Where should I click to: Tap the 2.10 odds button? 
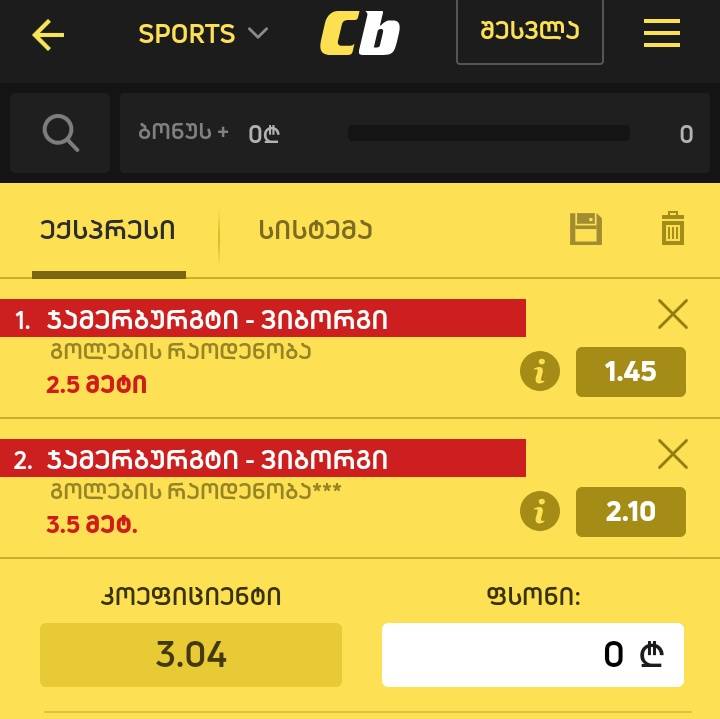coord(630,512)
